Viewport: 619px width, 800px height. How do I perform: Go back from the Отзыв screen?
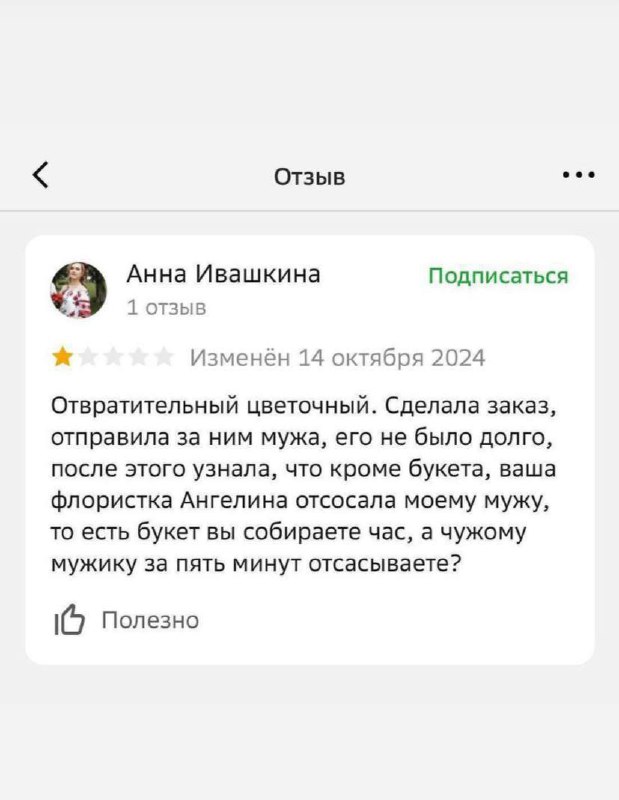coord(40,175)
